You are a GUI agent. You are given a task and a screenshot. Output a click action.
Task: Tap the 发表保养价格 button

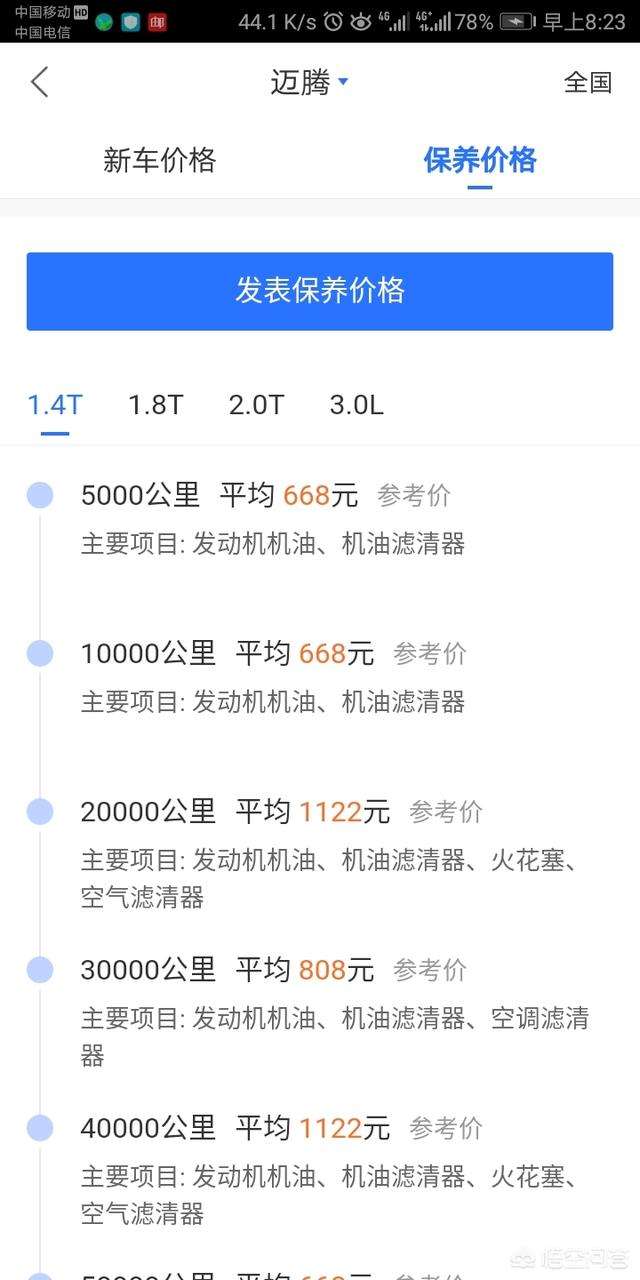tap(320, 291)
